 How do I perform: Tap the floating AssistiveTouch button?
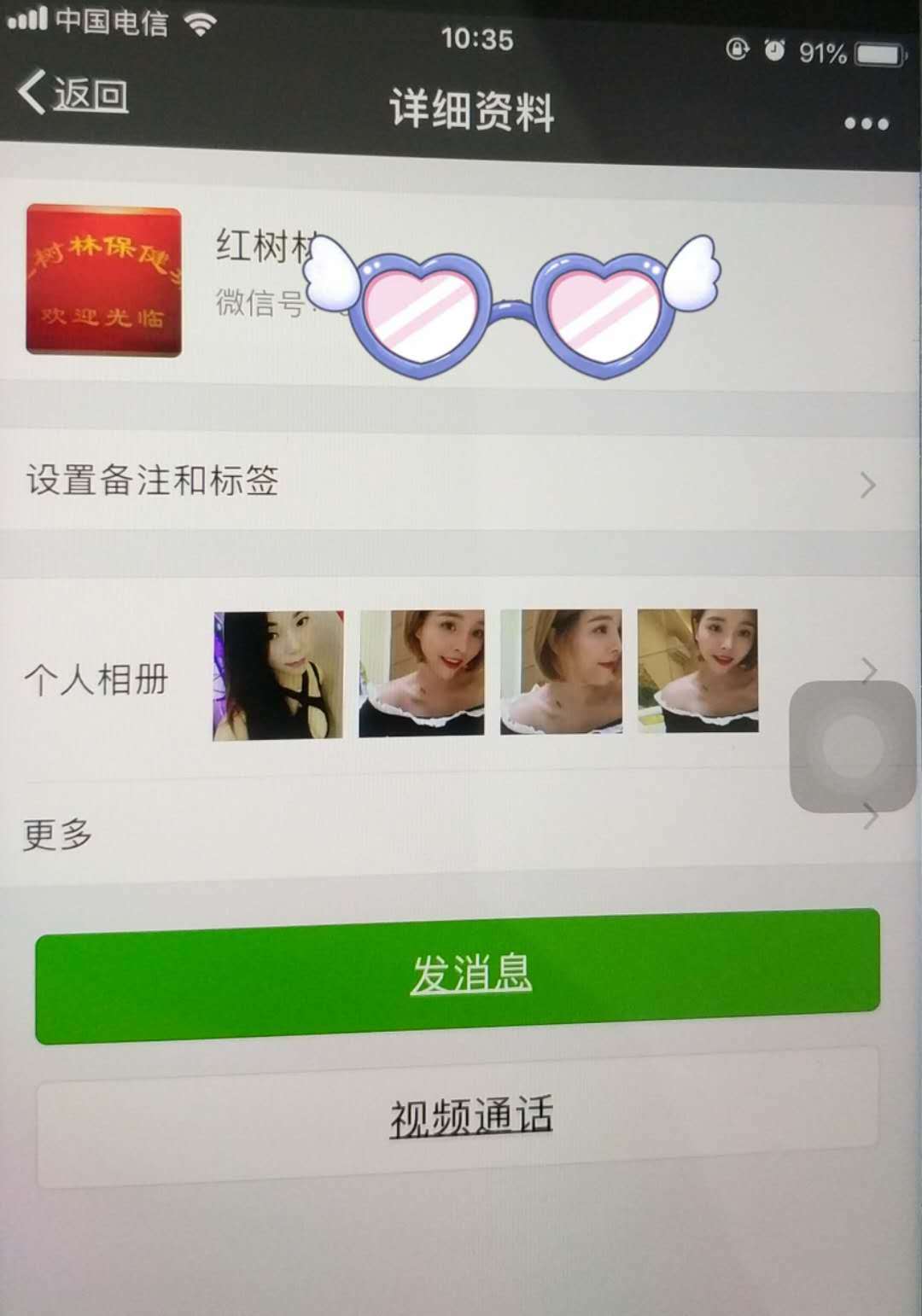point(851,746)
